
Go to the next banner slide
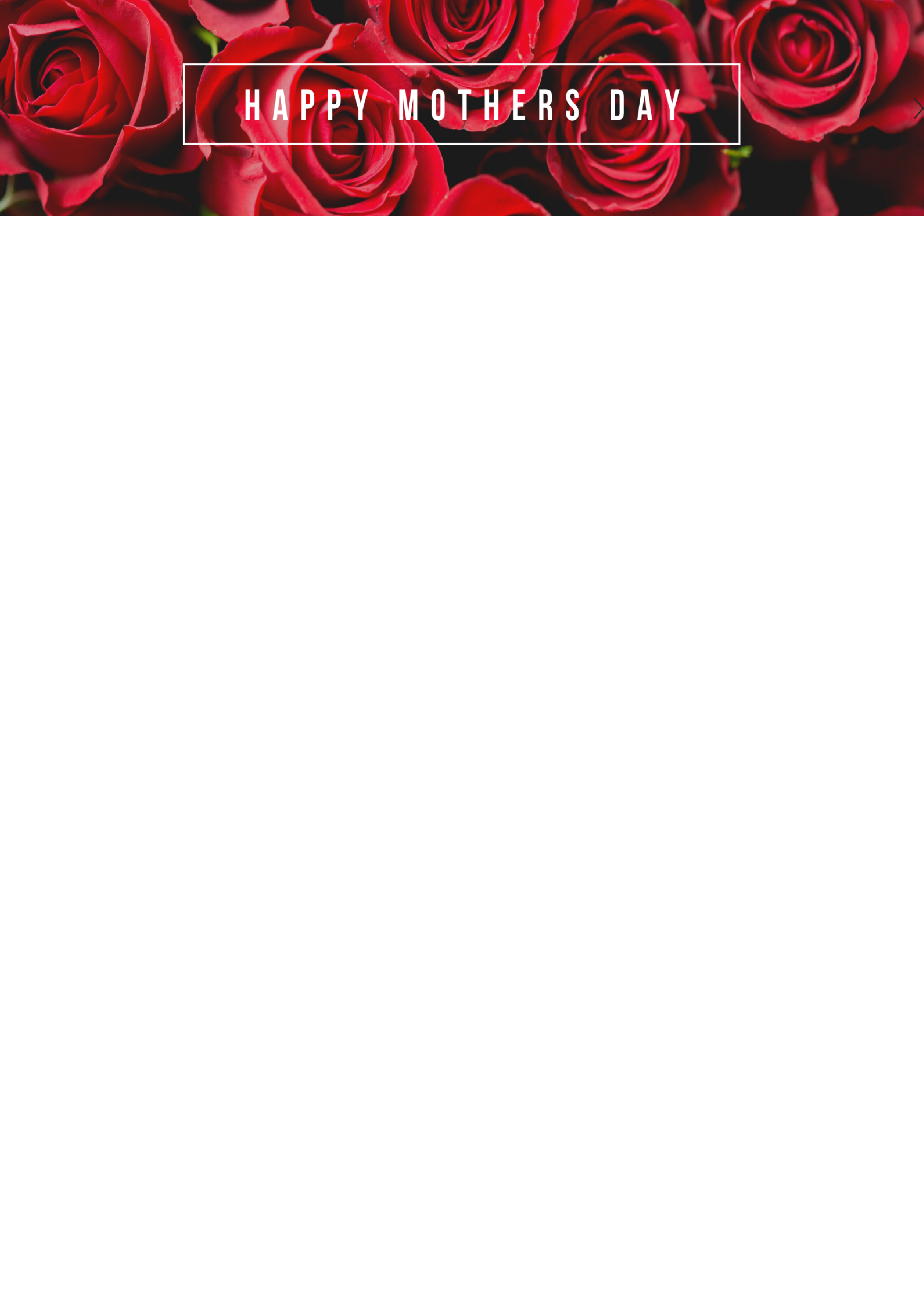click(x=917, y=108)
